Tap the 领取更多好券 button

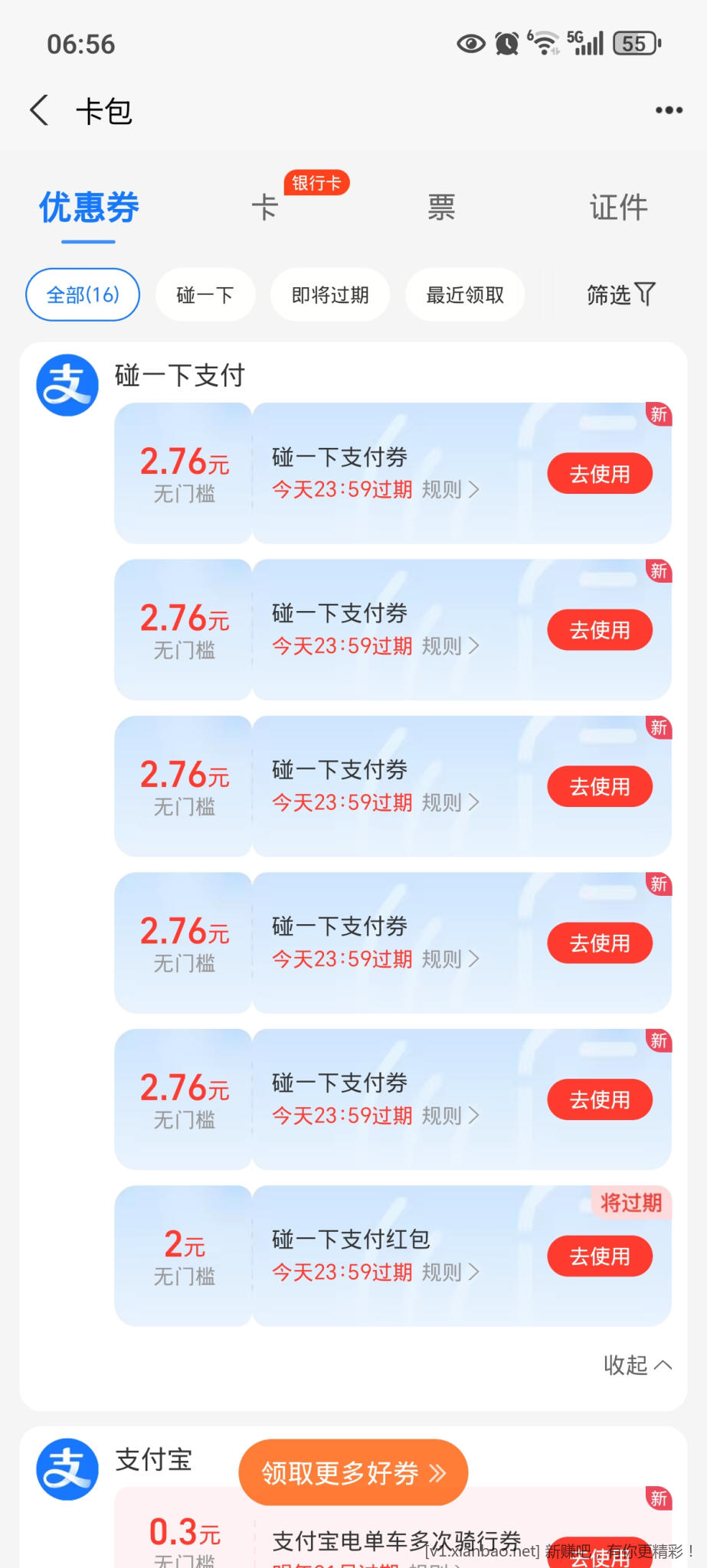pos(353,1472)
